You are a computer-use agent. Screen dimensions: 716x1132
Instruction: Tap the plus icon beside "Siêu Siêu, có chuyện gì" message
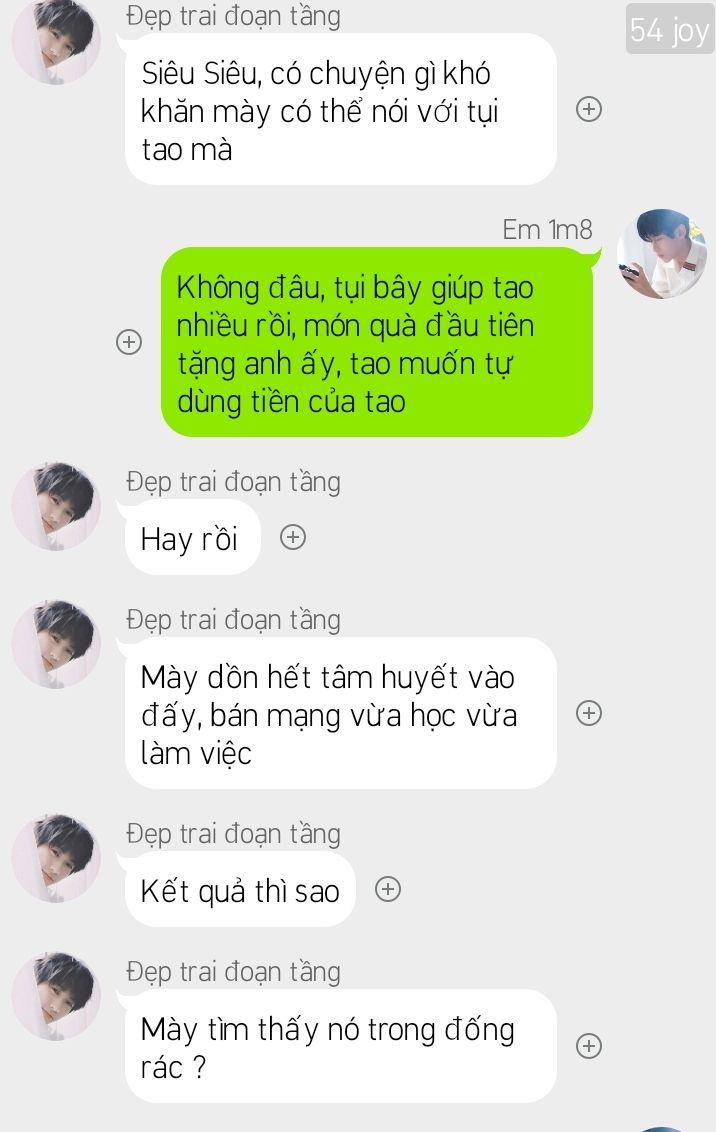589,110
